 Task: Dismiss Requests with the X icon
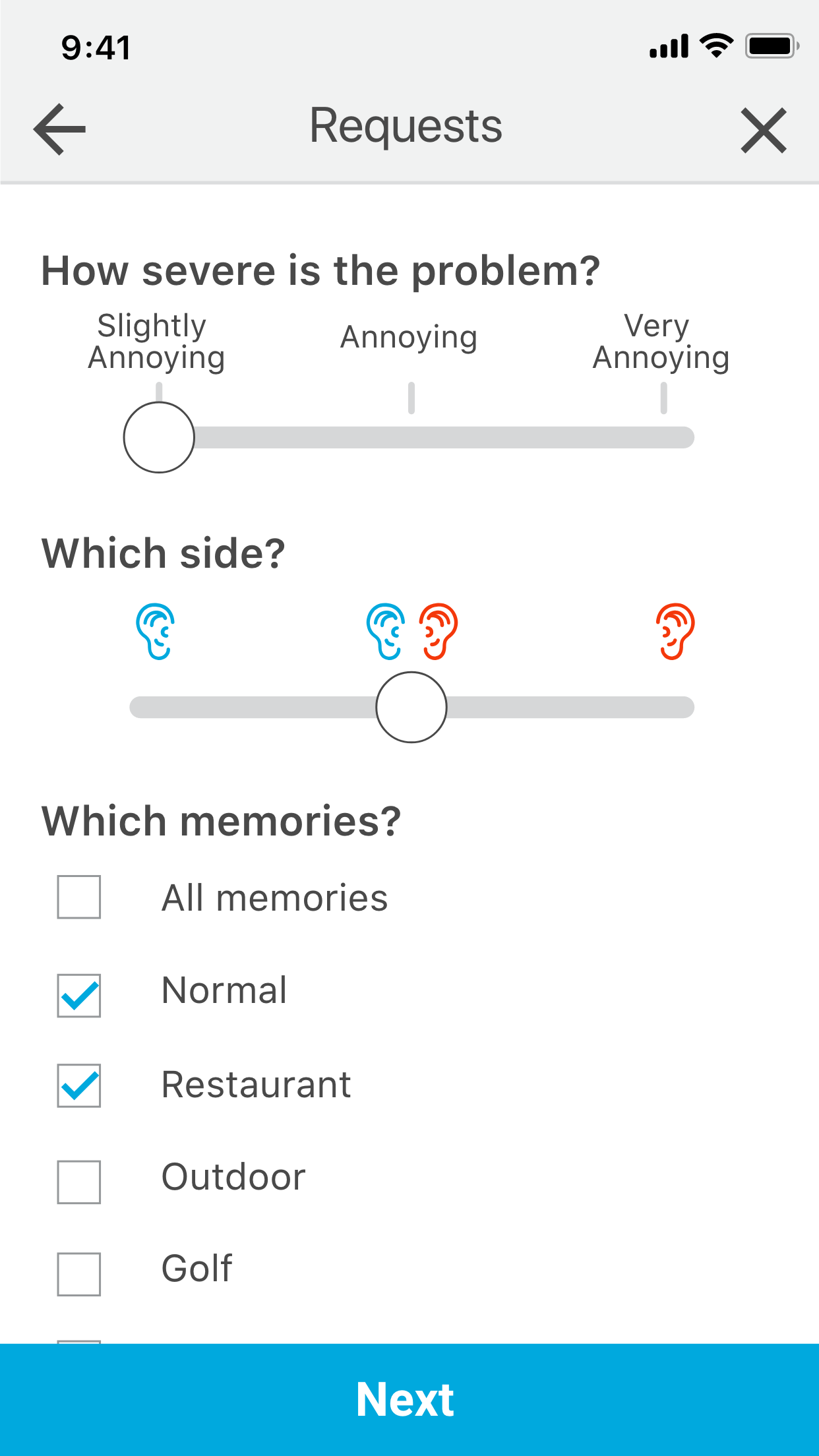763,129
